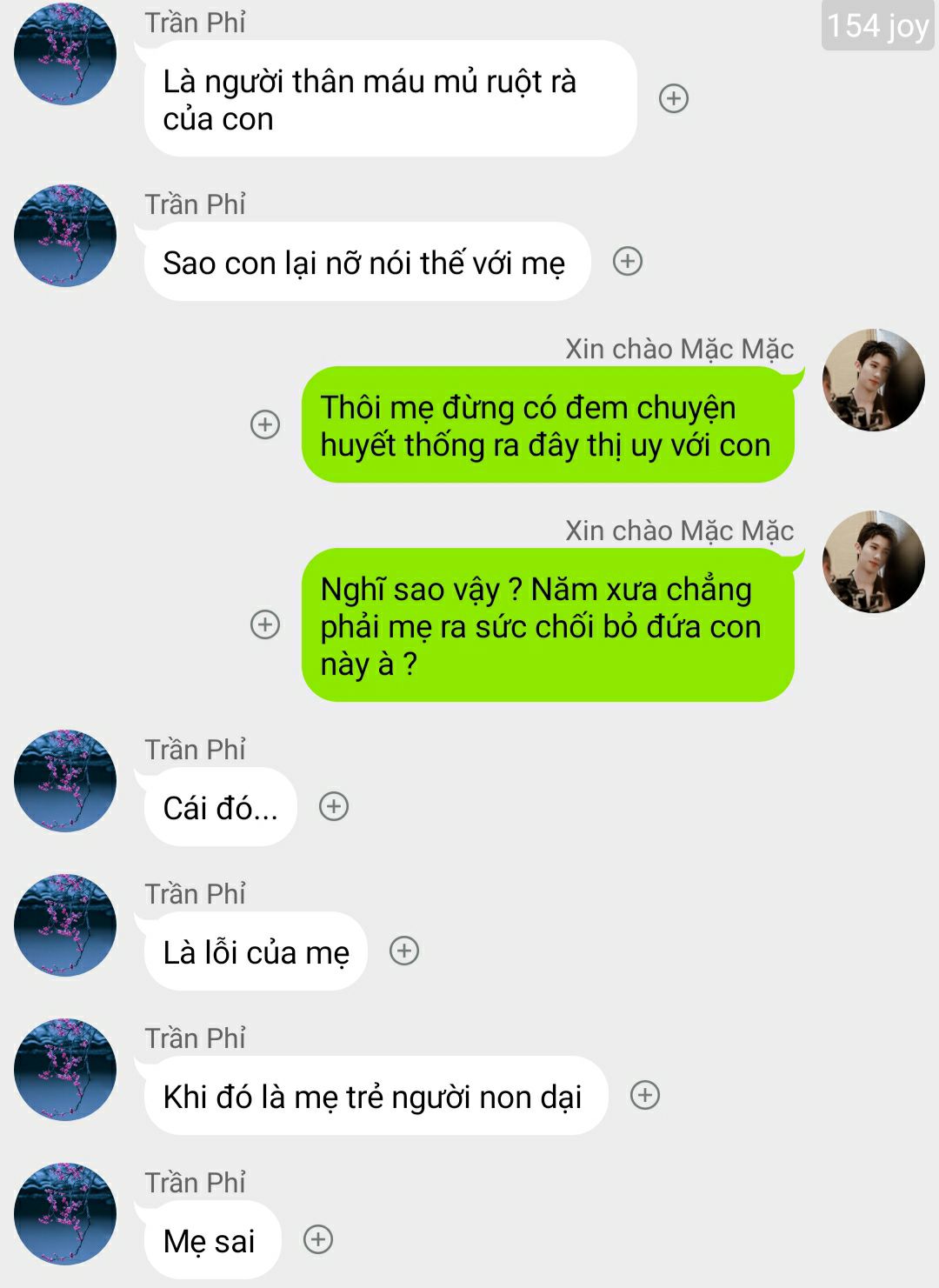939x1288 pixels.
Task: Tap the plus next to "Là lỗi của mẹ"
Action: tap(403, 951)
